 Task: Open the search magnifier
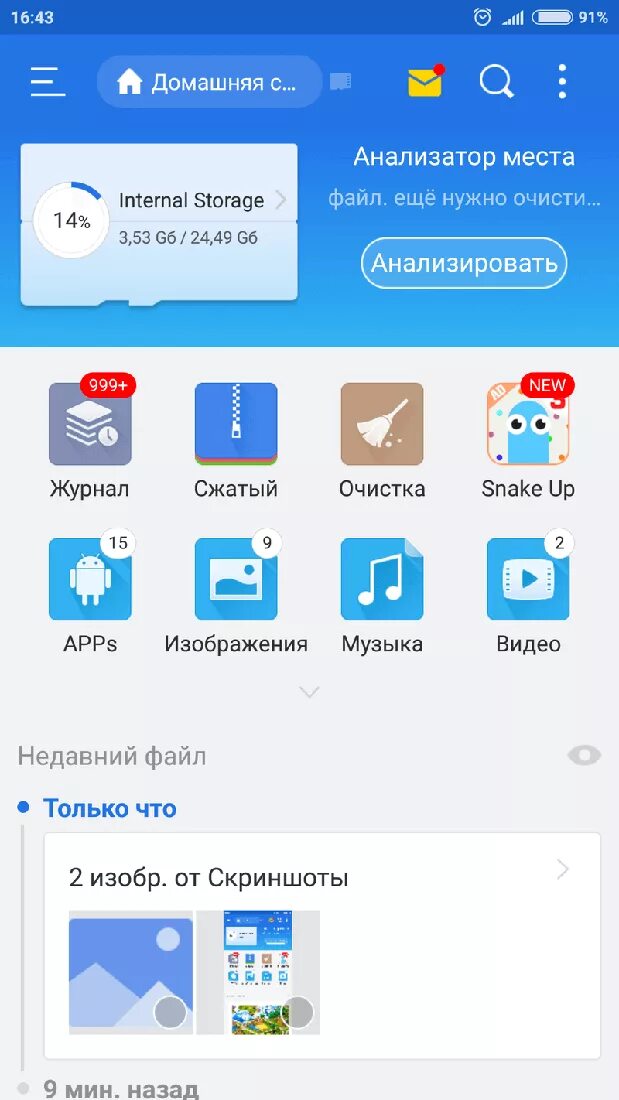pos(496,82)
